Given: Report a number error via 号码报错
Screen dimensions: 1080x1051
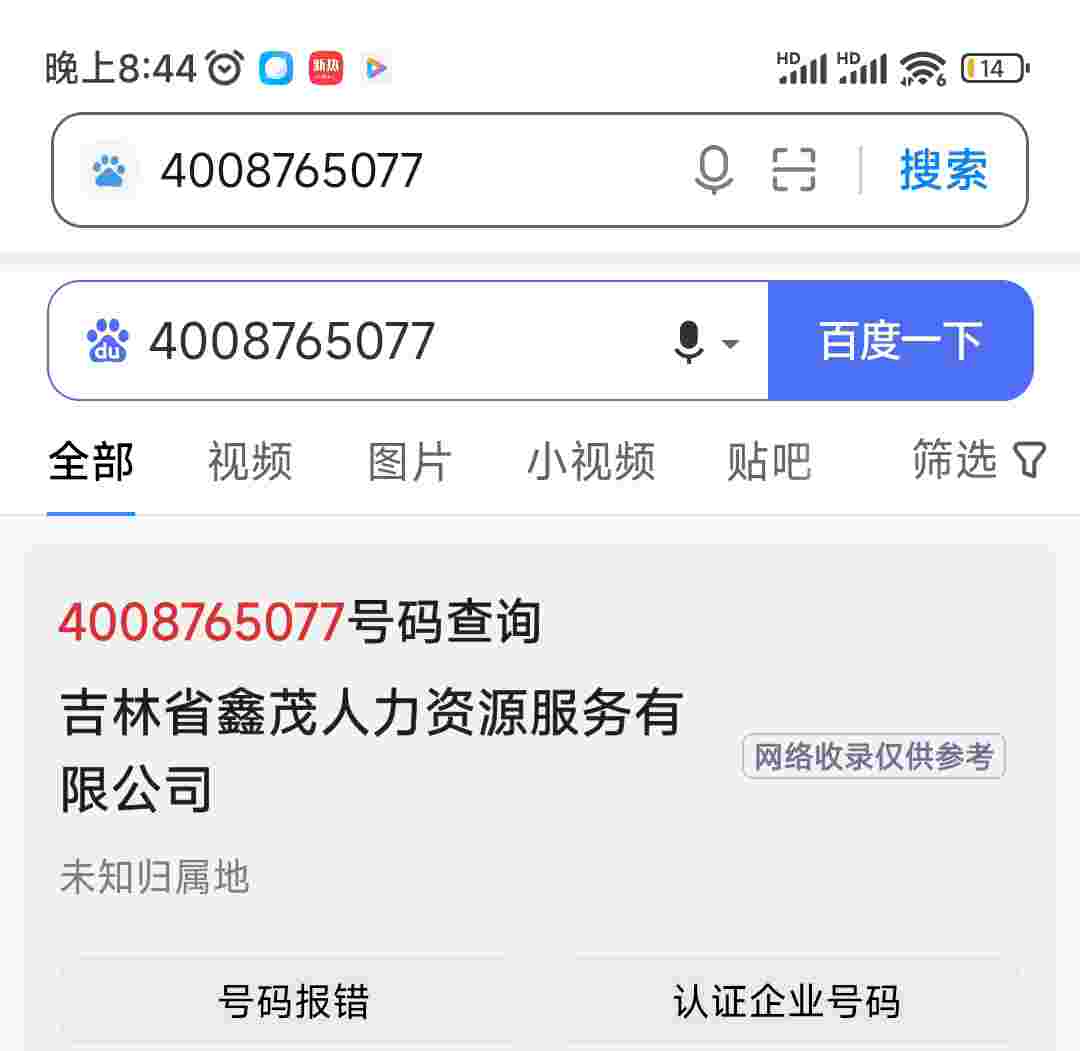Looking at the screenshot, I should click(x=293, y=1001).
